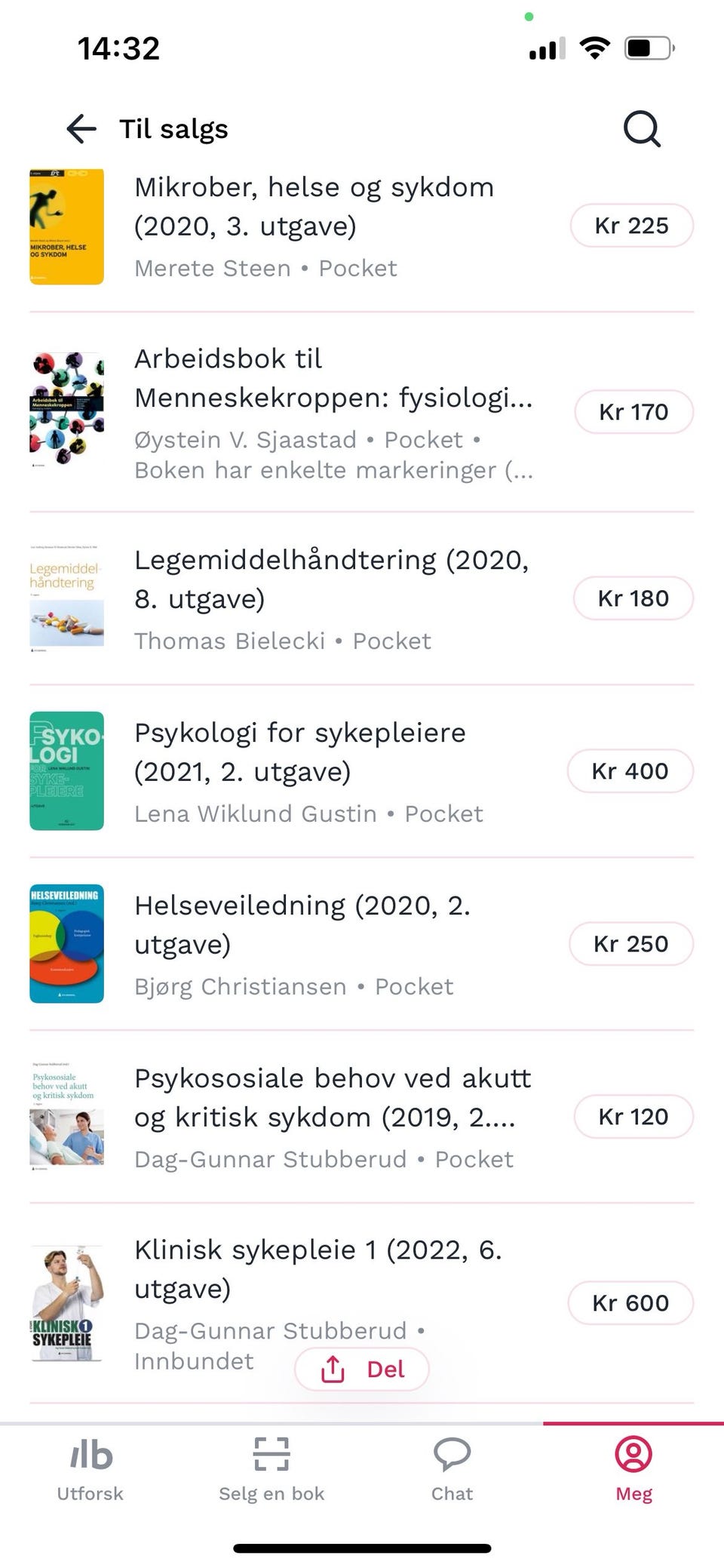
Task: Open search from the top bar
Action: pyautogui.click(x=640, y=128)
